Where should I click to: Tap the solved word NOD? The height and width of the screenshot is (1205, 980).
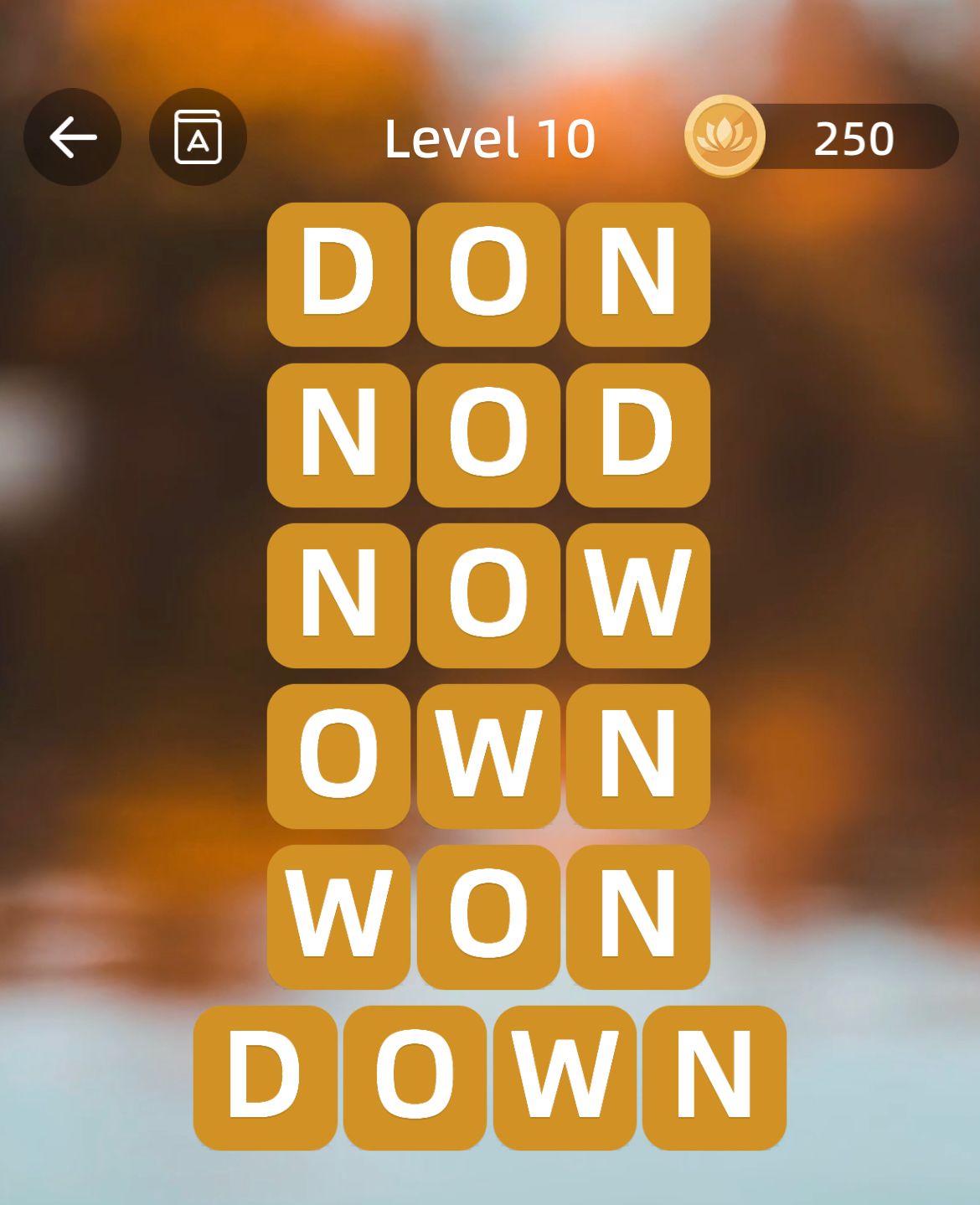click(488, 435)
